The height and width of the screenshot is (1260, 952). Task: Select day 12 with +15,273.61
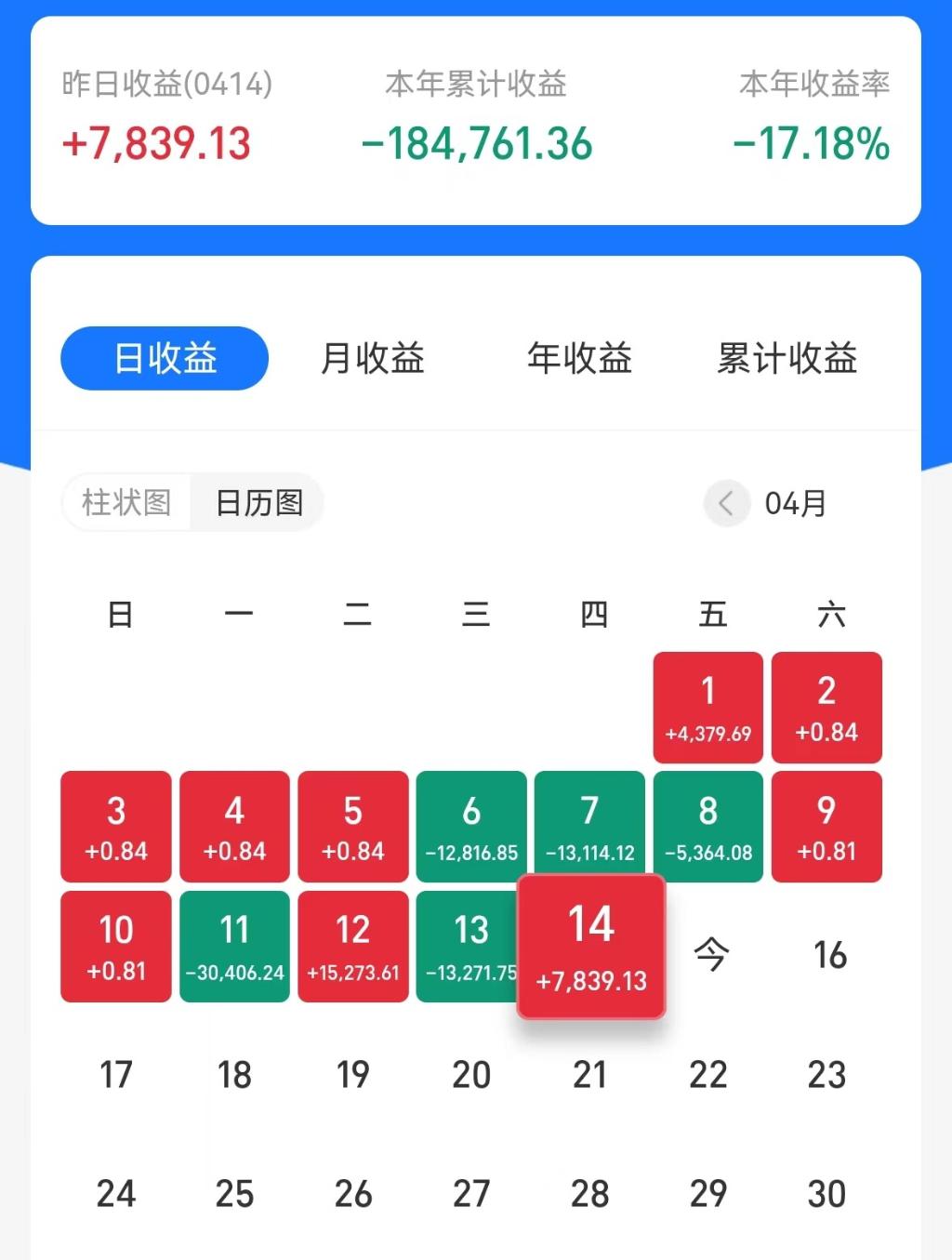tap(353, 947)
